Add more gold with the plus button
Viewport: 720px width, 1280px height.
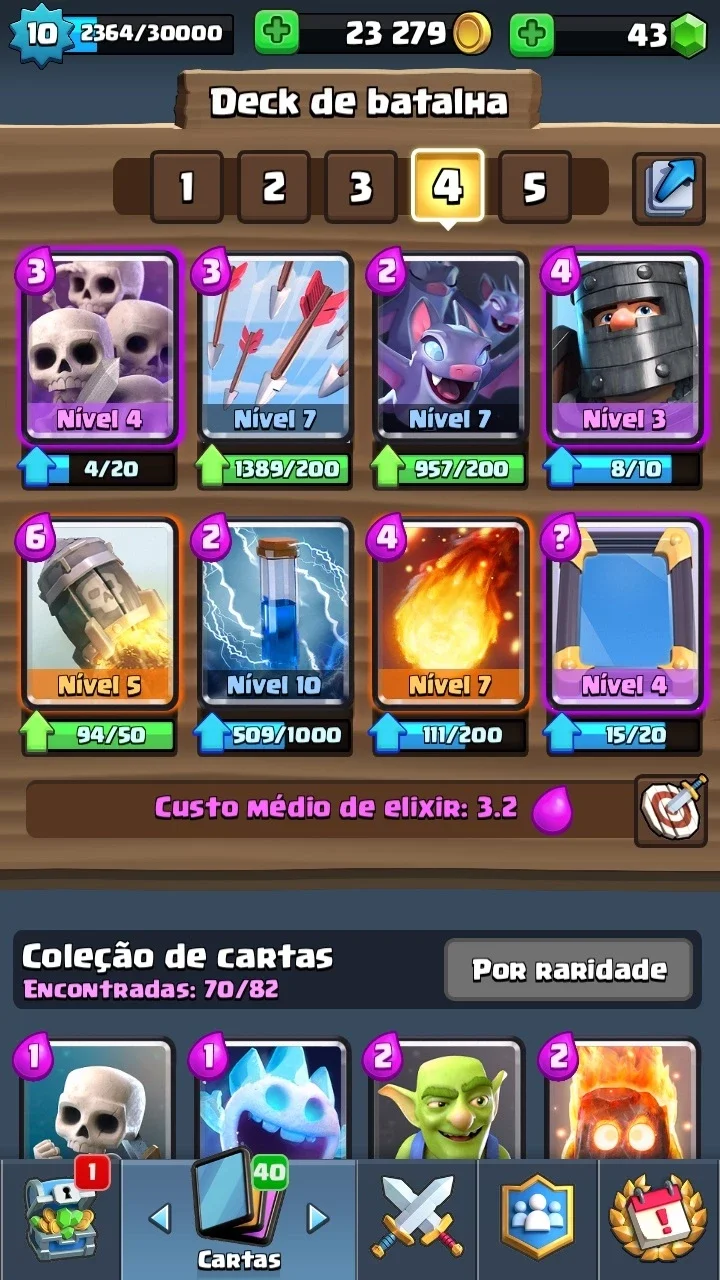pyautogui.click(x=276, y=34)
